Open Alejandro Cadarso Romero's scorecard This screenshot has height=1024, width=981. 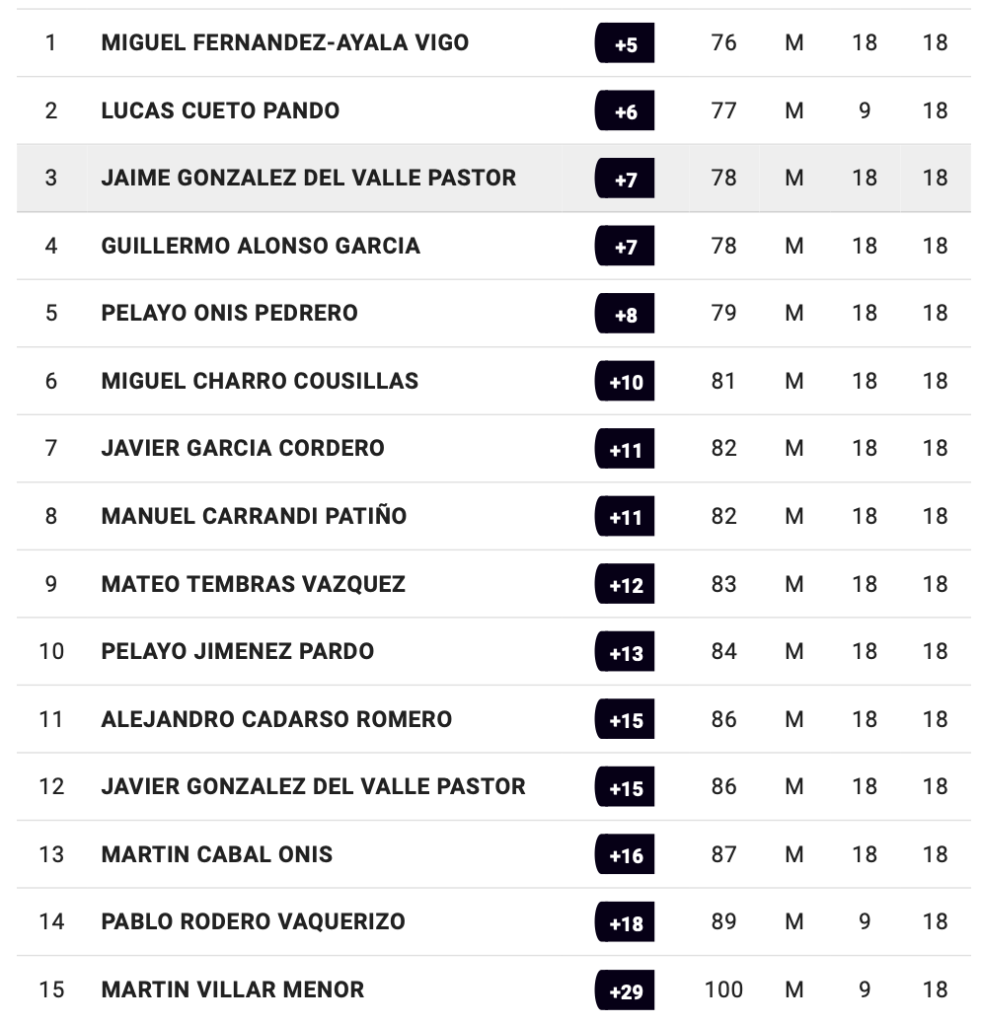276,719
